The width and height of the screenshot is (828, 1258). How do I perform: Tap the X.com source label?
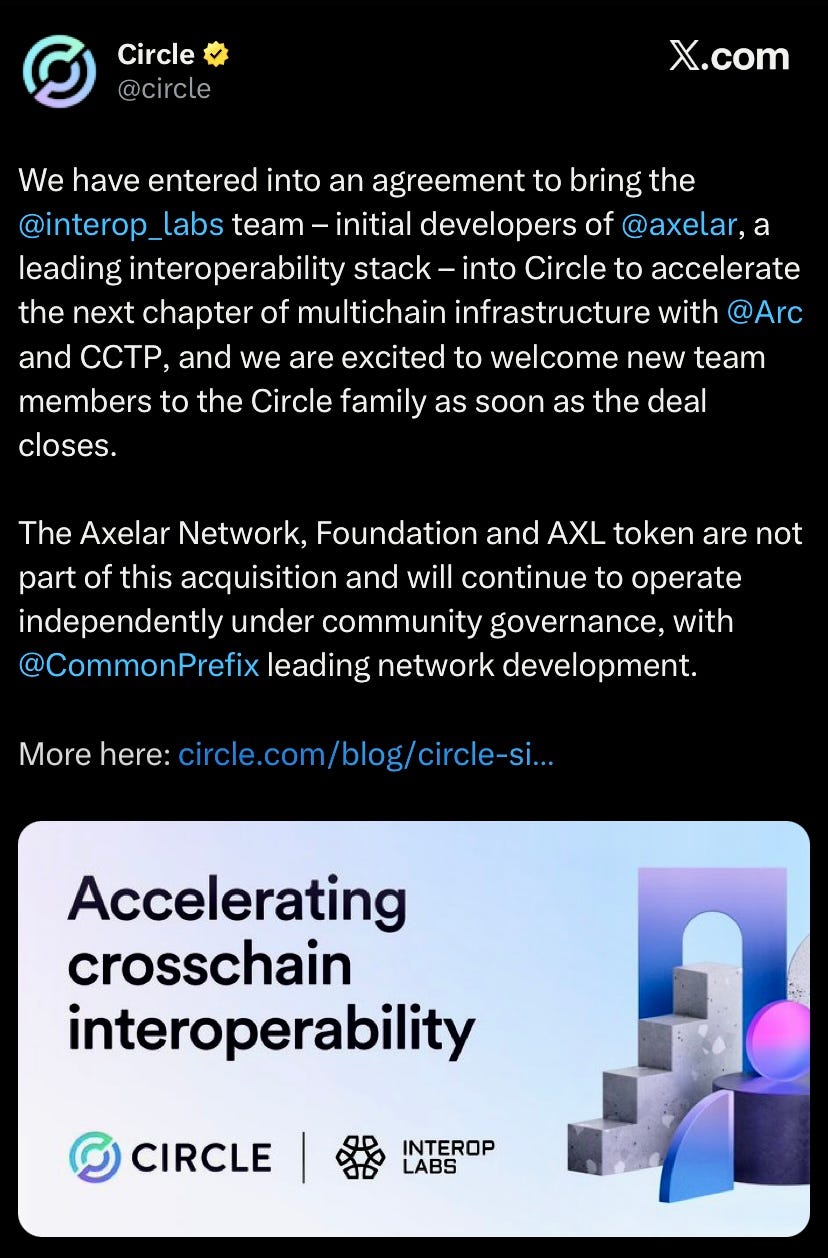coord(728,56)
